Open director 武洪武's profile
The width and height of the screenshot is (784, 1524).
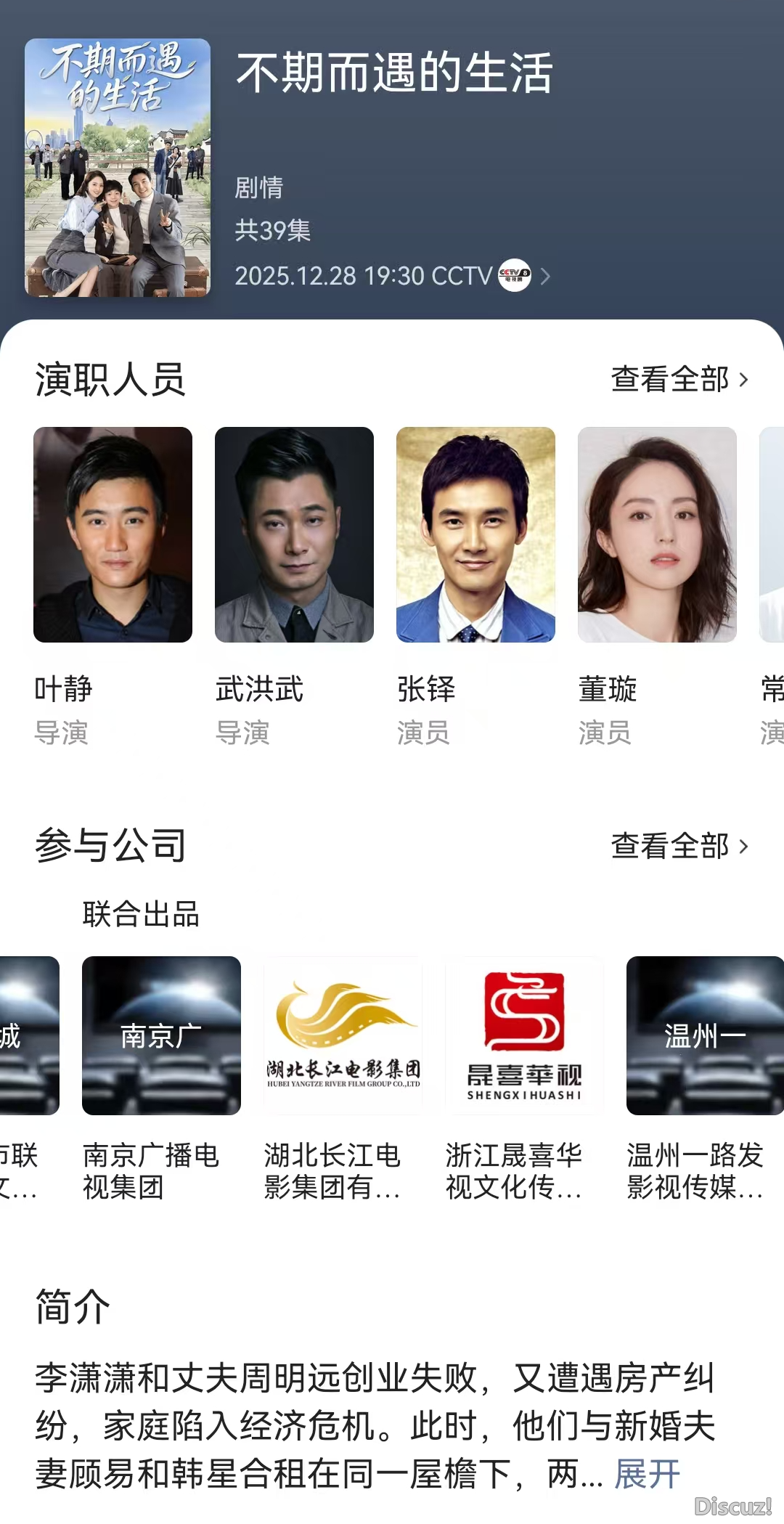point(294,535)
